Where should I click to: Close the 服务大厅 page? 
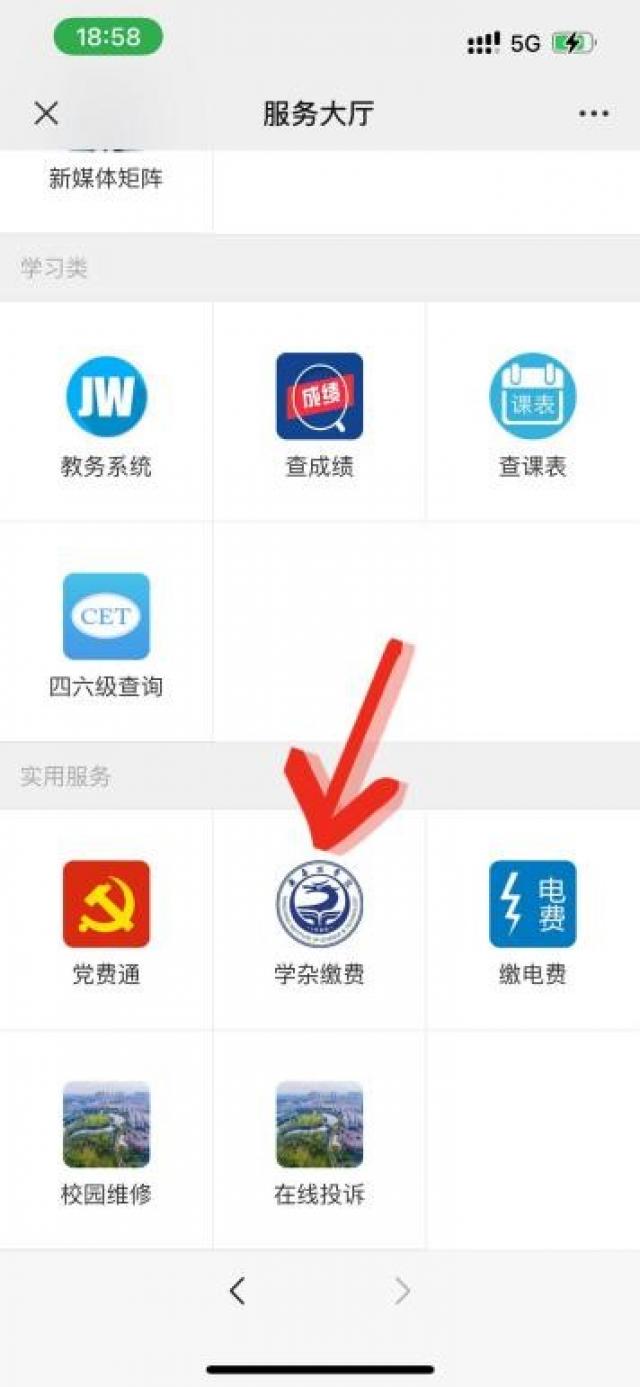[46, 113]
